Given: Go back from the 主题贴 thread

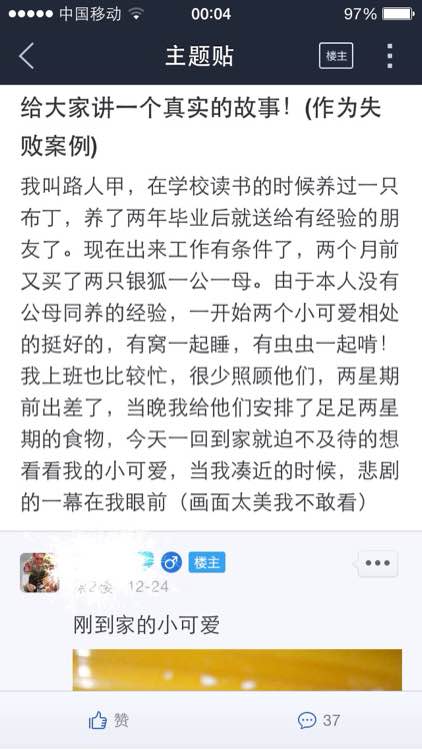Looking at the screenshot, I should click(26, 56).
